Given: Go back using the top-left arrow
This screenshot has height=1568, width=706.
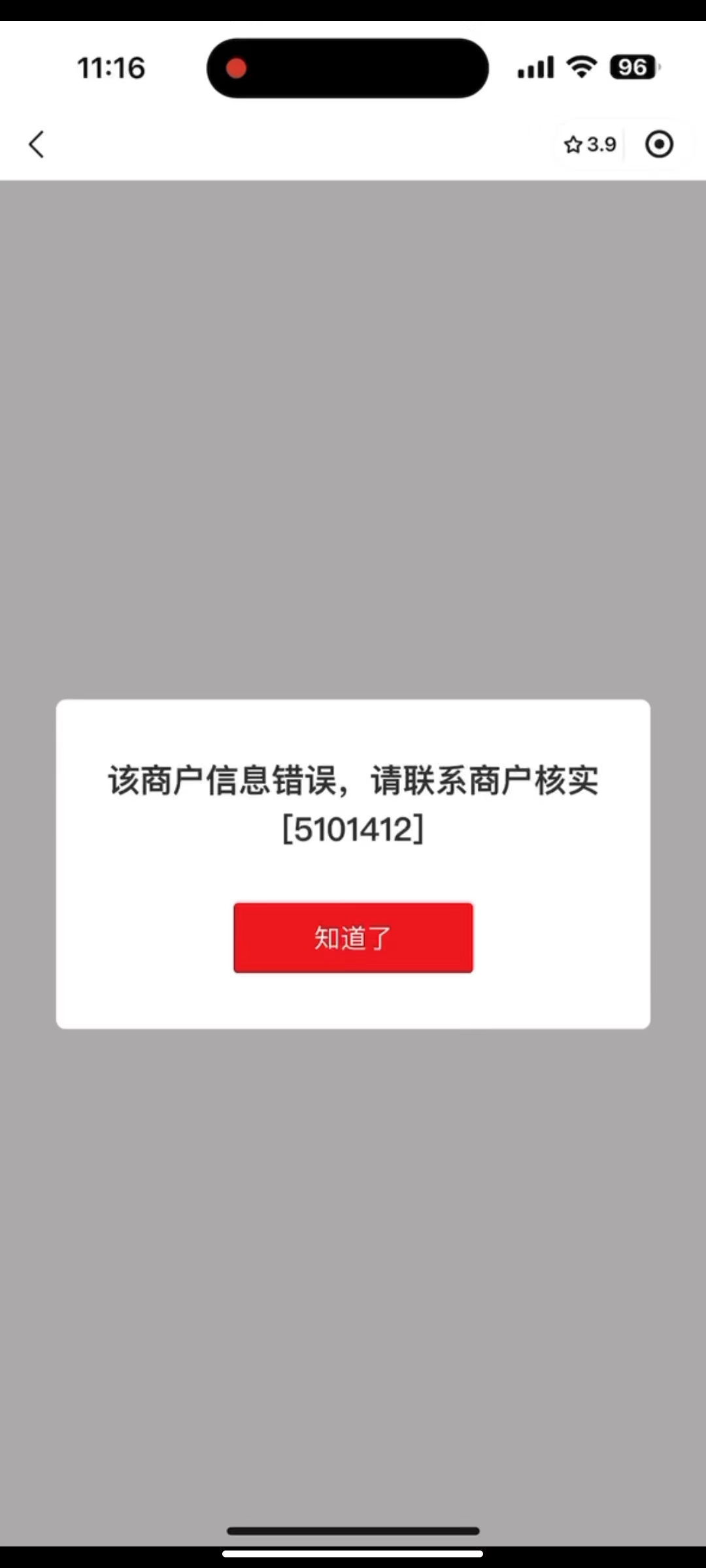Looking at the screenshot, I should coord(37,144).
